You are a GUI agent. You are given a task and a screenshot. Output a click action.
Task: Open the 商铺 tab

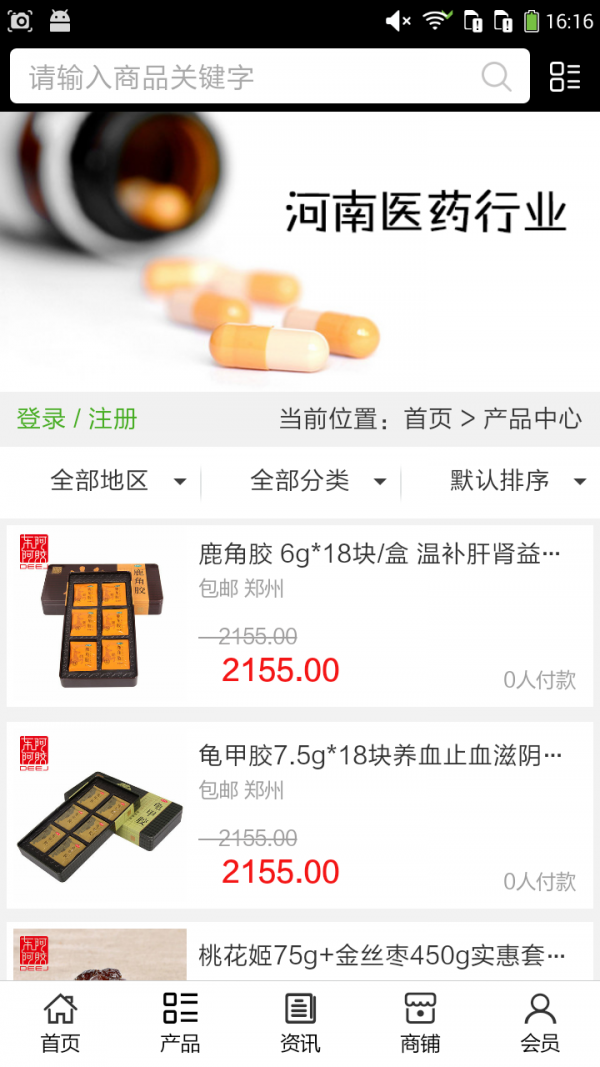coord(420,1023)
